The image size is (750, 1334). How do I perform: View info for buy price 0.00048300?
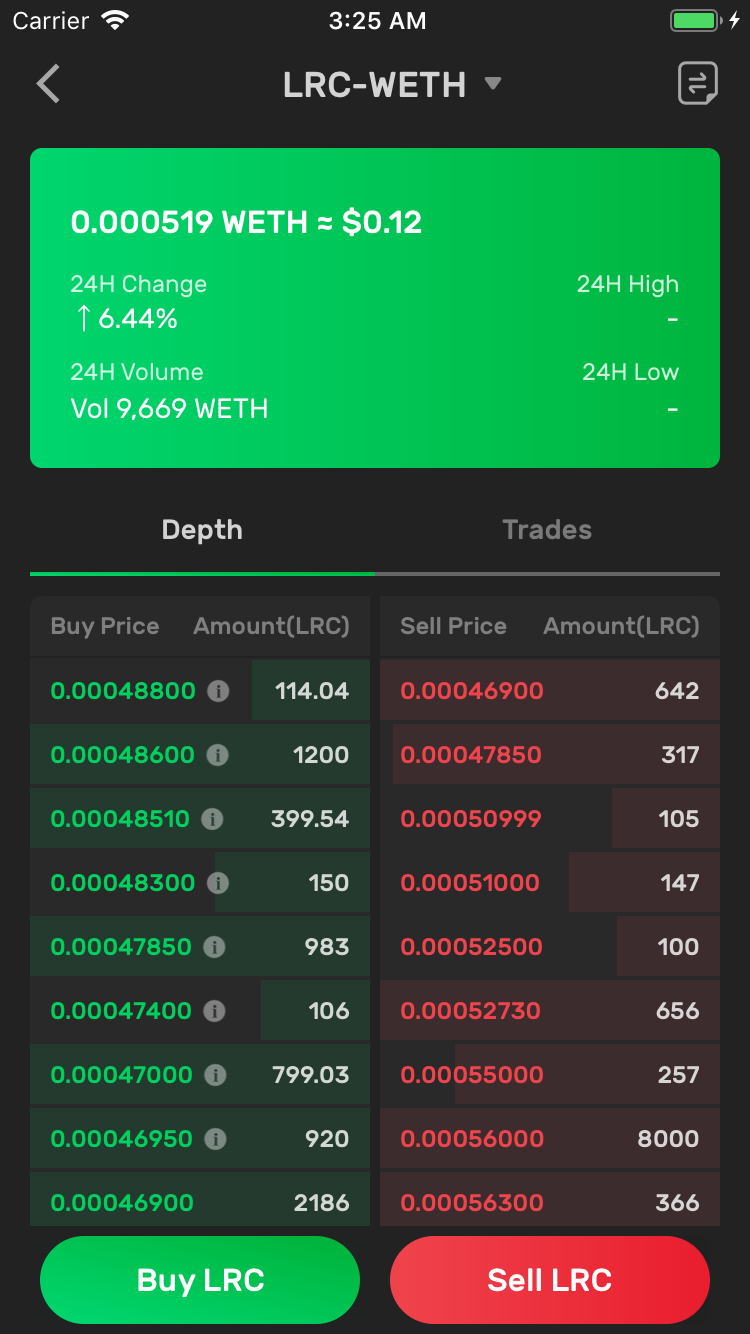(x=218, y=883)
